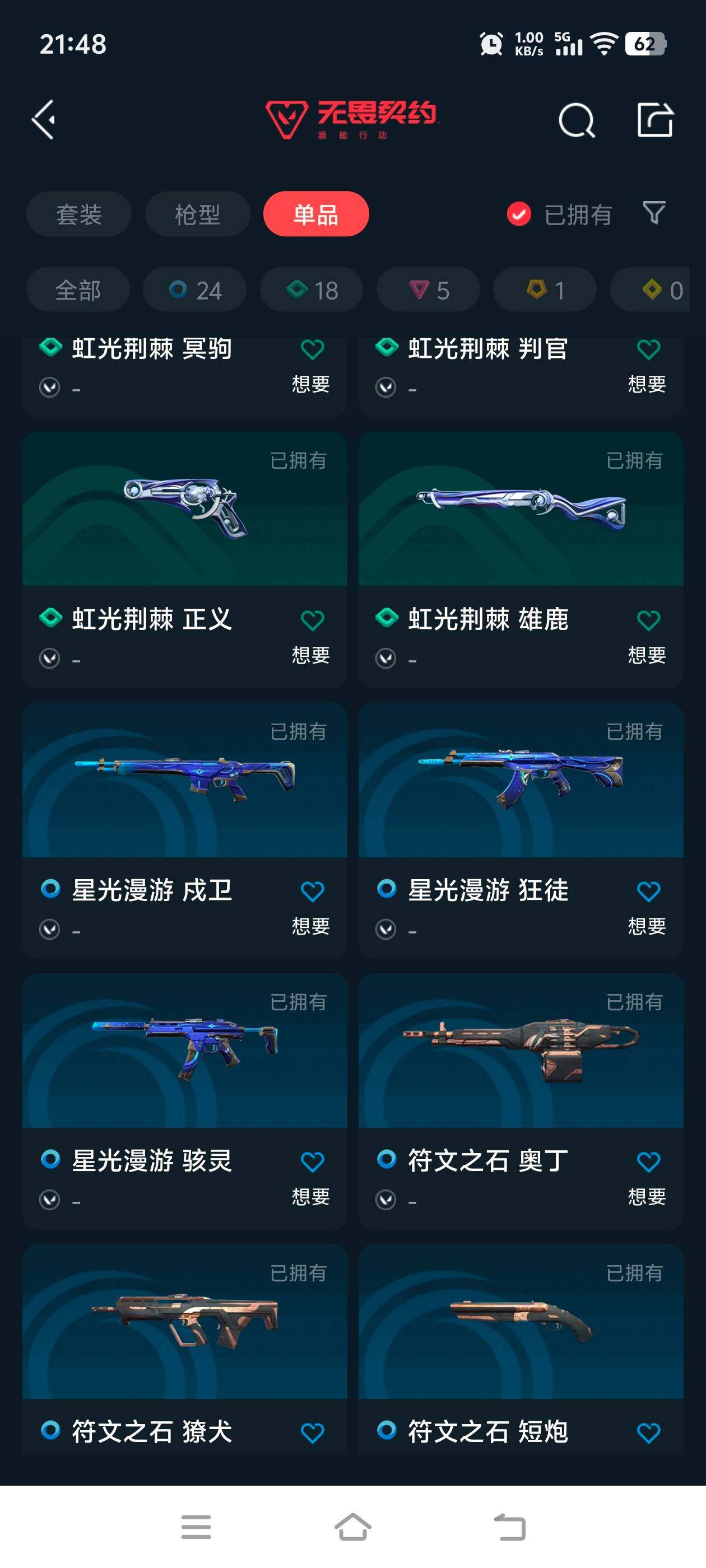The width and height of the screenshot is (706, 1568).
Task: Go back using the top-left arrow
Action: pos(43,119)
